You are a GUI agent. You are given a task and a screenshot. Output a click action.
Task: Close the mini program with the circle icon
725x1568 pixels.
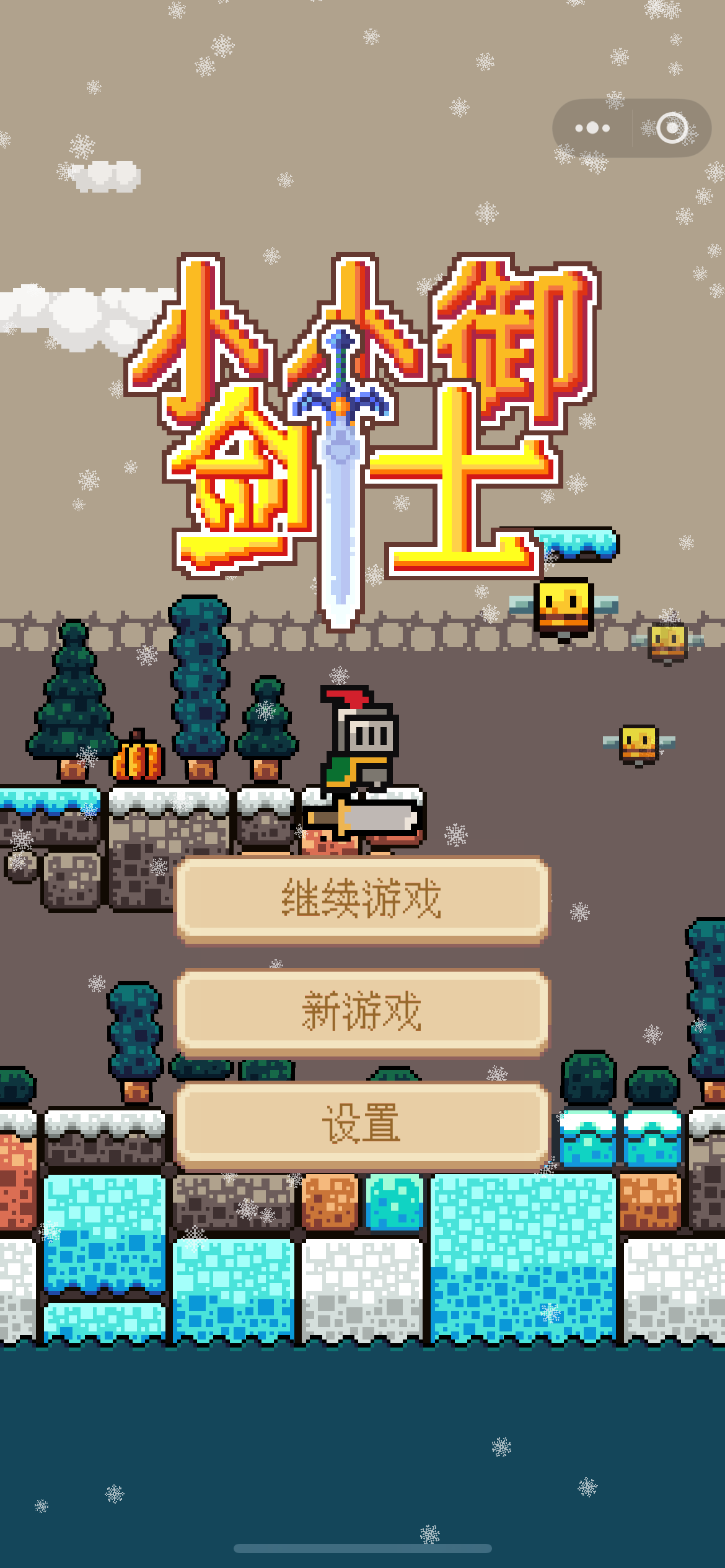[672, 128]
